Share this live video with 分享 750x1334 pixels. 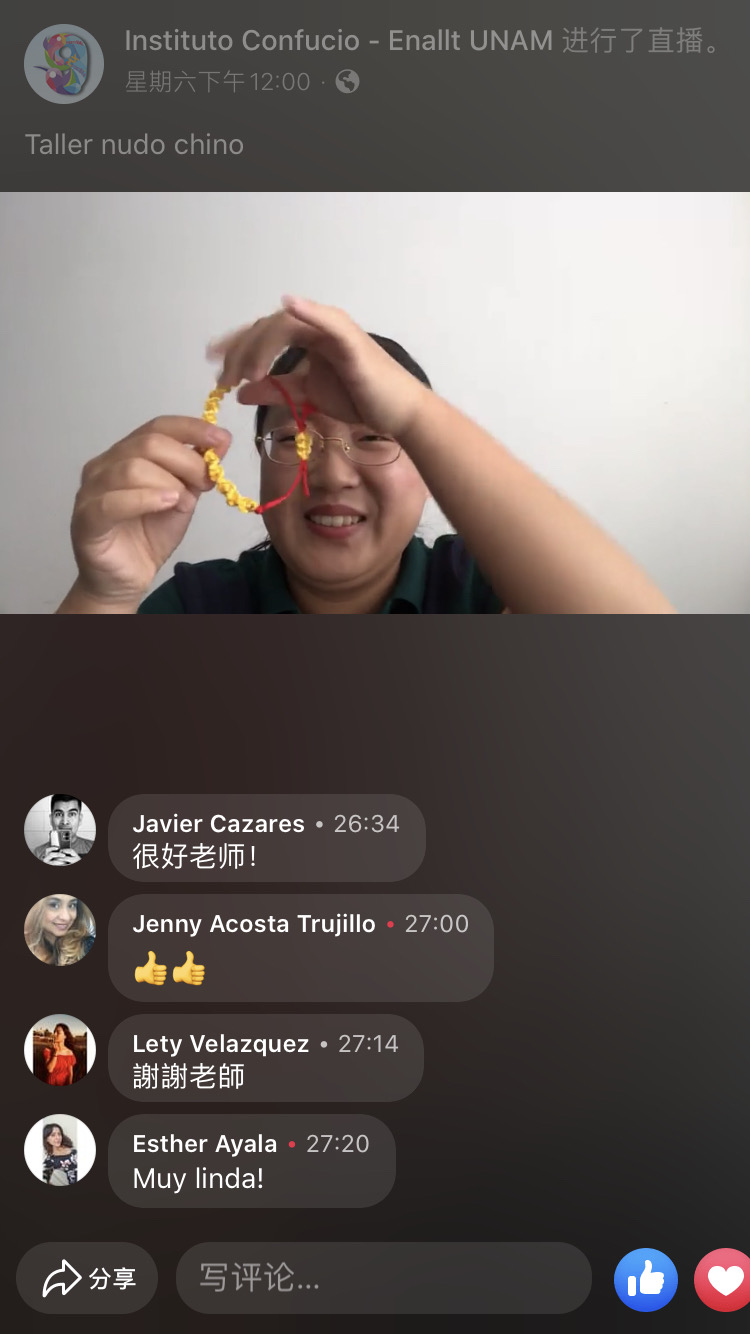click(x=88, y=1278)
